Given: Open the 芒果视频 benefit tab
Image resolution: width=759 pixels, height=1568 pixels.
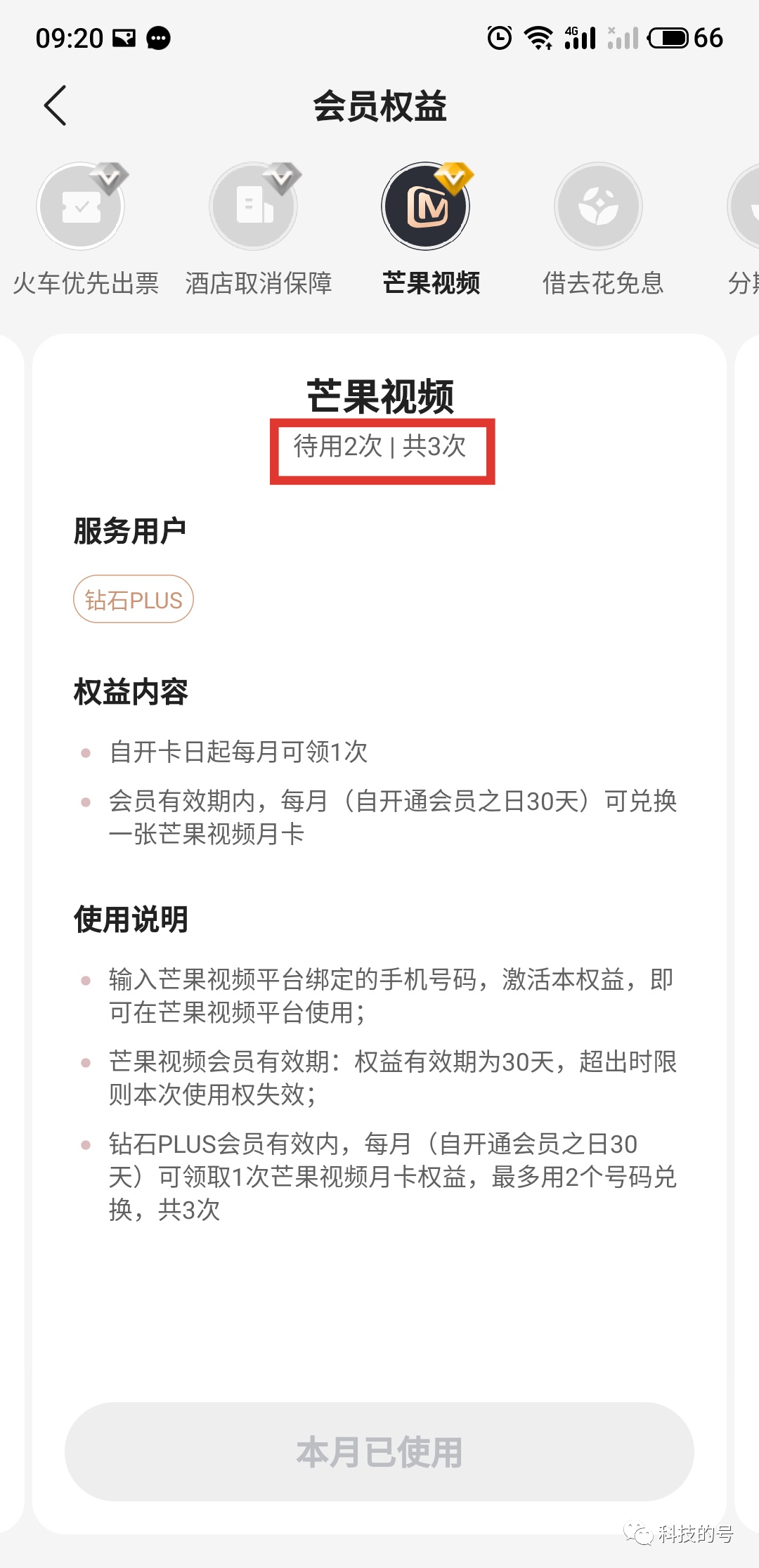Looking at the screenshot, I should click(431, 229).
